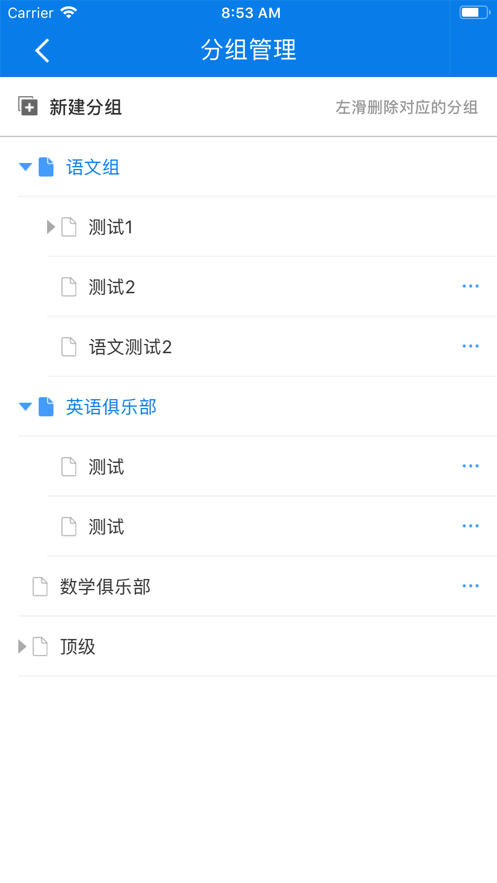This screenshot has height=883, width=497.
Task: Open more options for 语文测试2
Action: pyautogui.click(x=471, y=346)
